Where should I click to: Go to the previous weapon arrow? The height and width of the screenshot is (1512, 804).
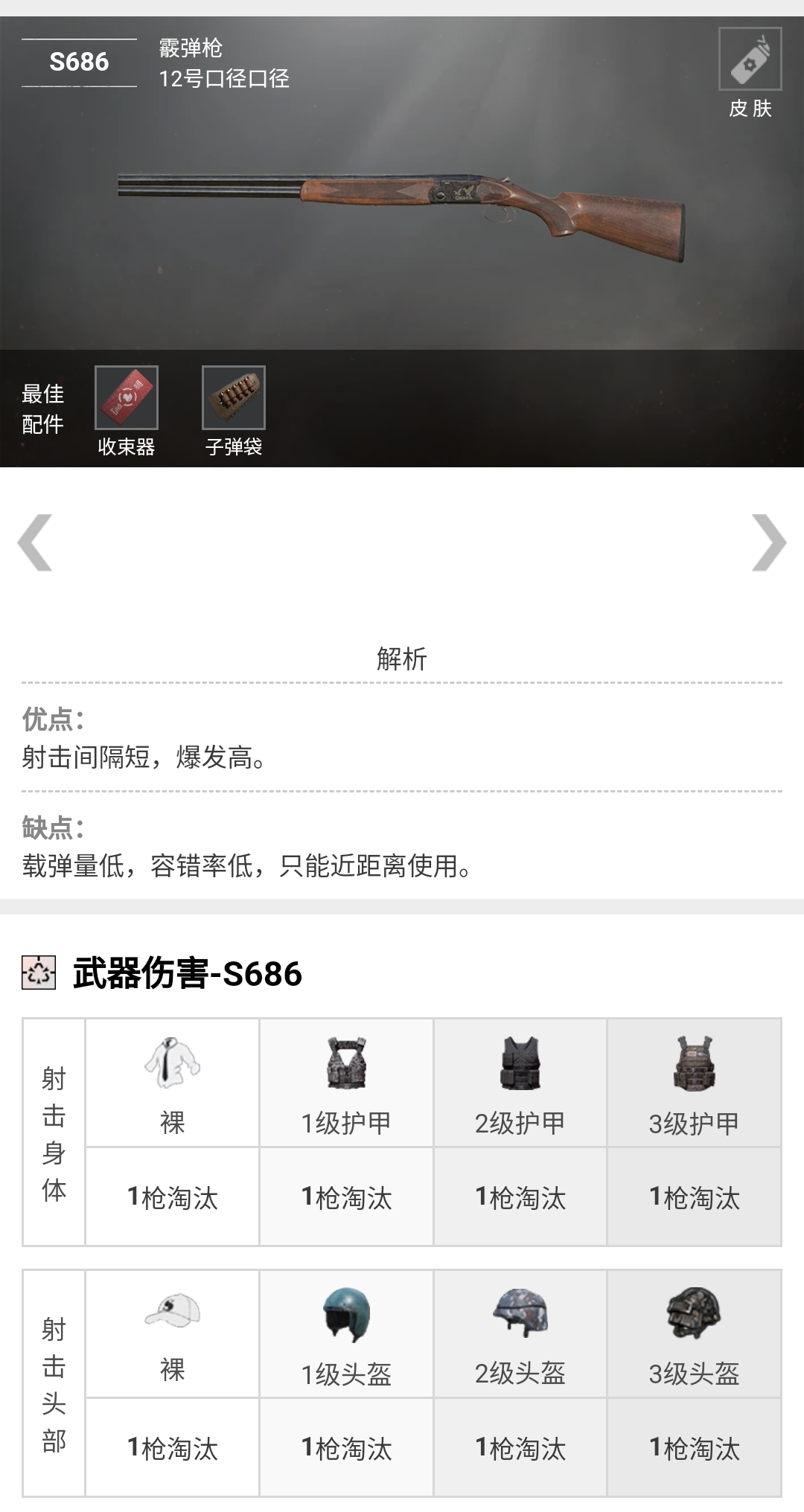point(35,542)
